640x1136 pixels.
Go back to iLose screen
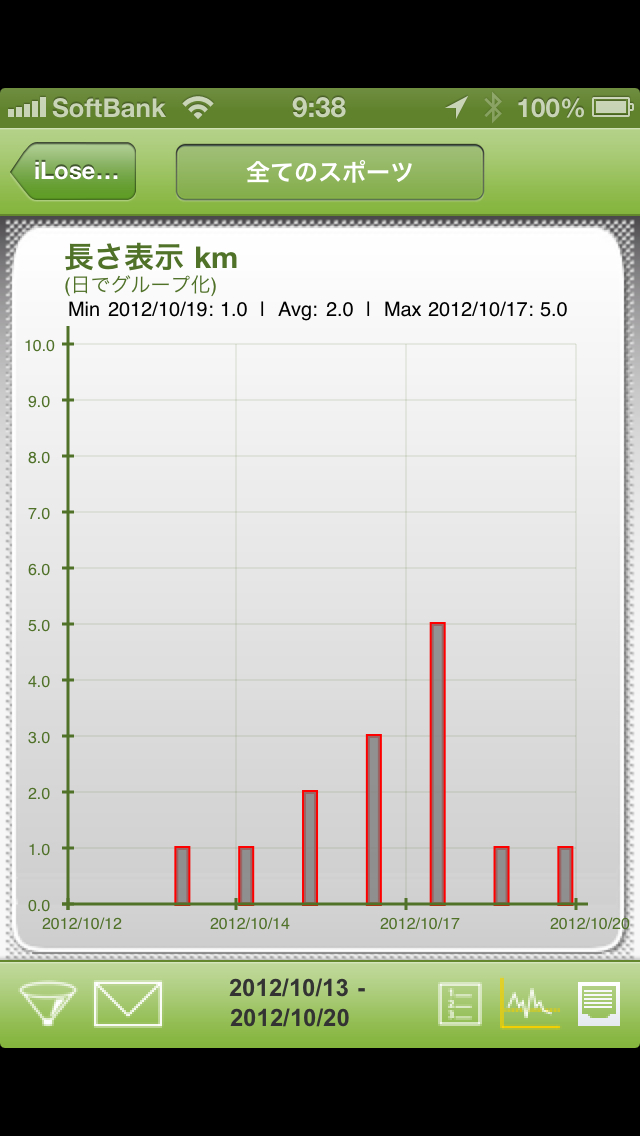73,172
